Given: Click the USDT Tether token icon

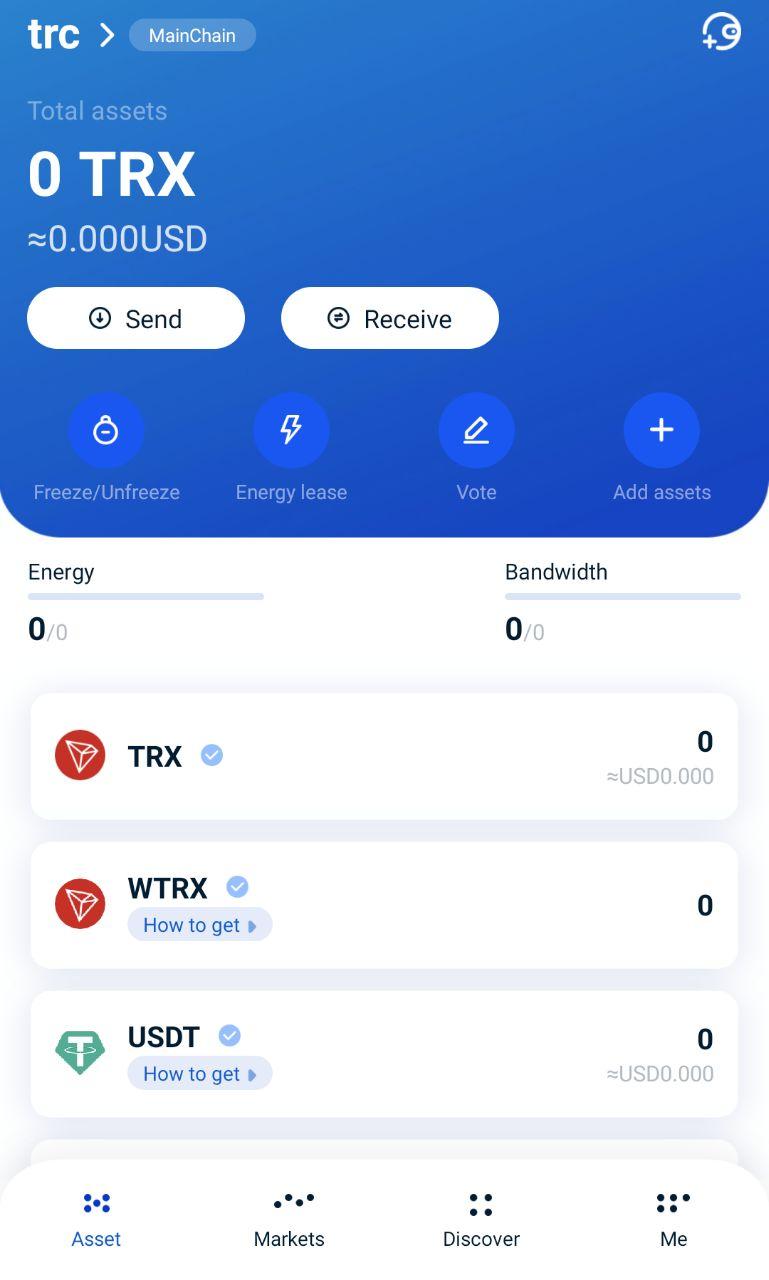Looking at the screenshot, I should 80,1052.
